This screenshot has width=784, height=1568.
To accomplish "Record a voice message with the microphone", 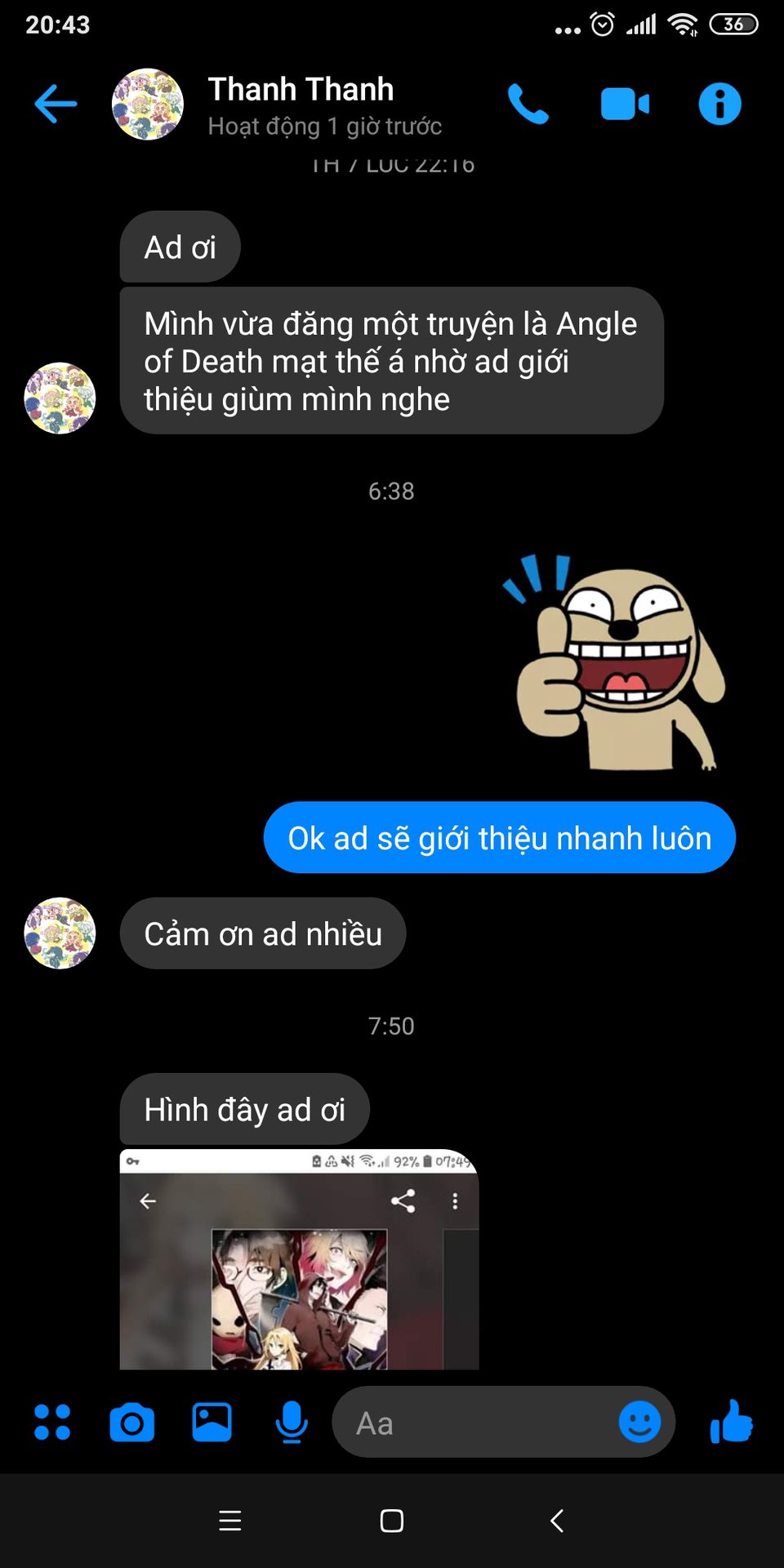I will click(292, 1423).
